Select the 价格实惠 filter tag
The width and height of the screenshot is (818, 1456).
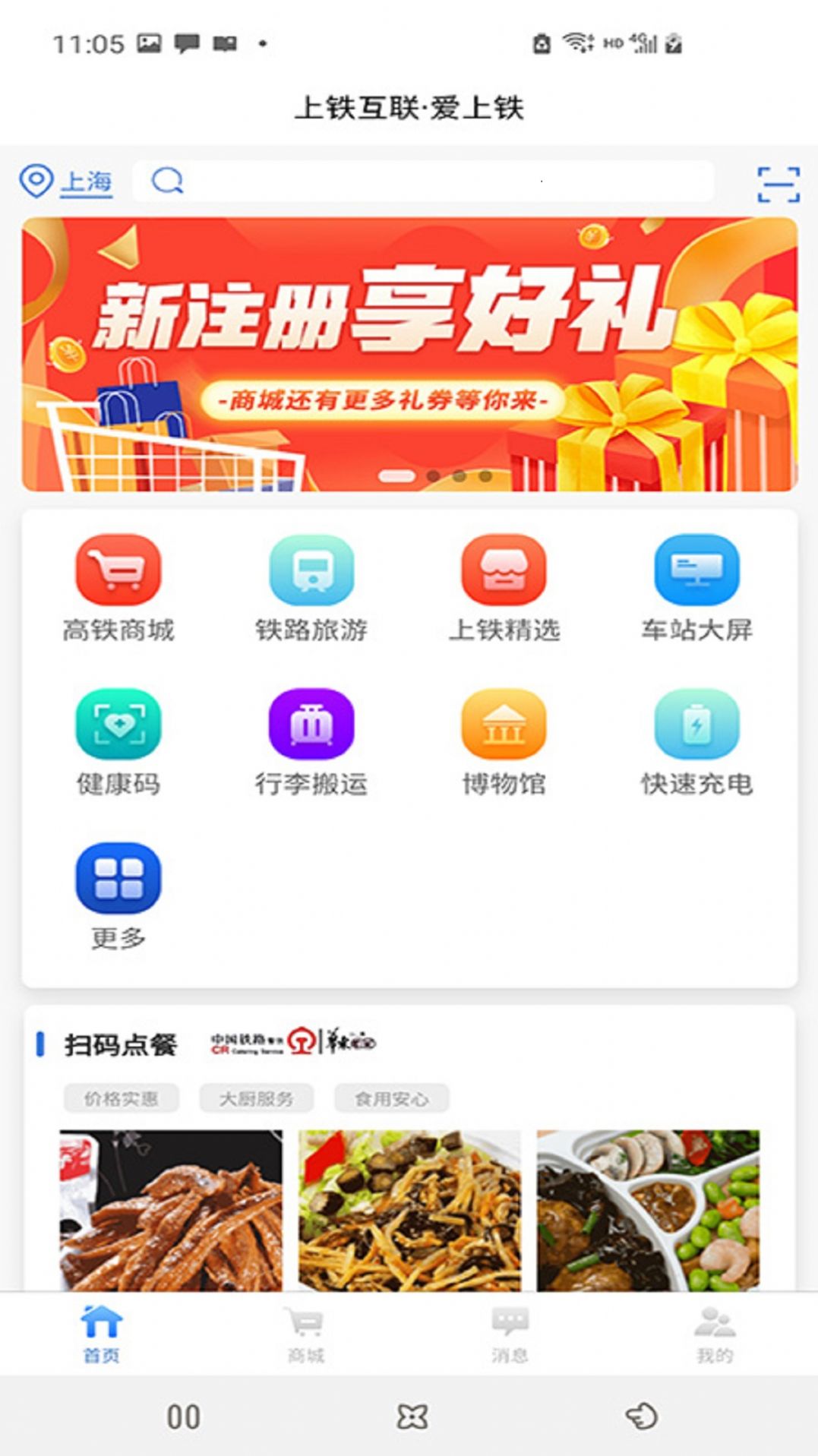(122, 1098)
